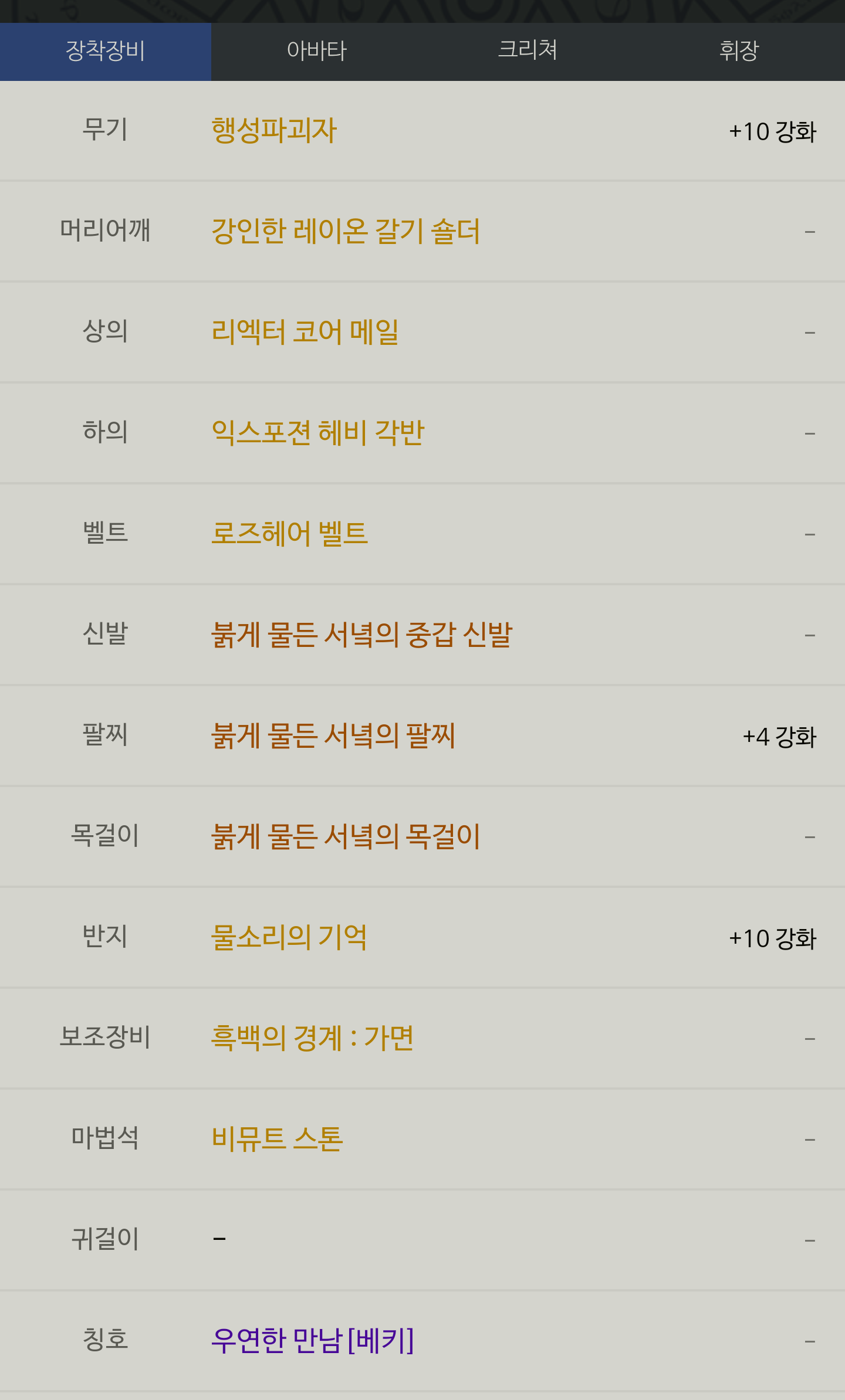Open 로즈헤어 벨트 item details
The image size is (845, 1400).
point(289,534)
